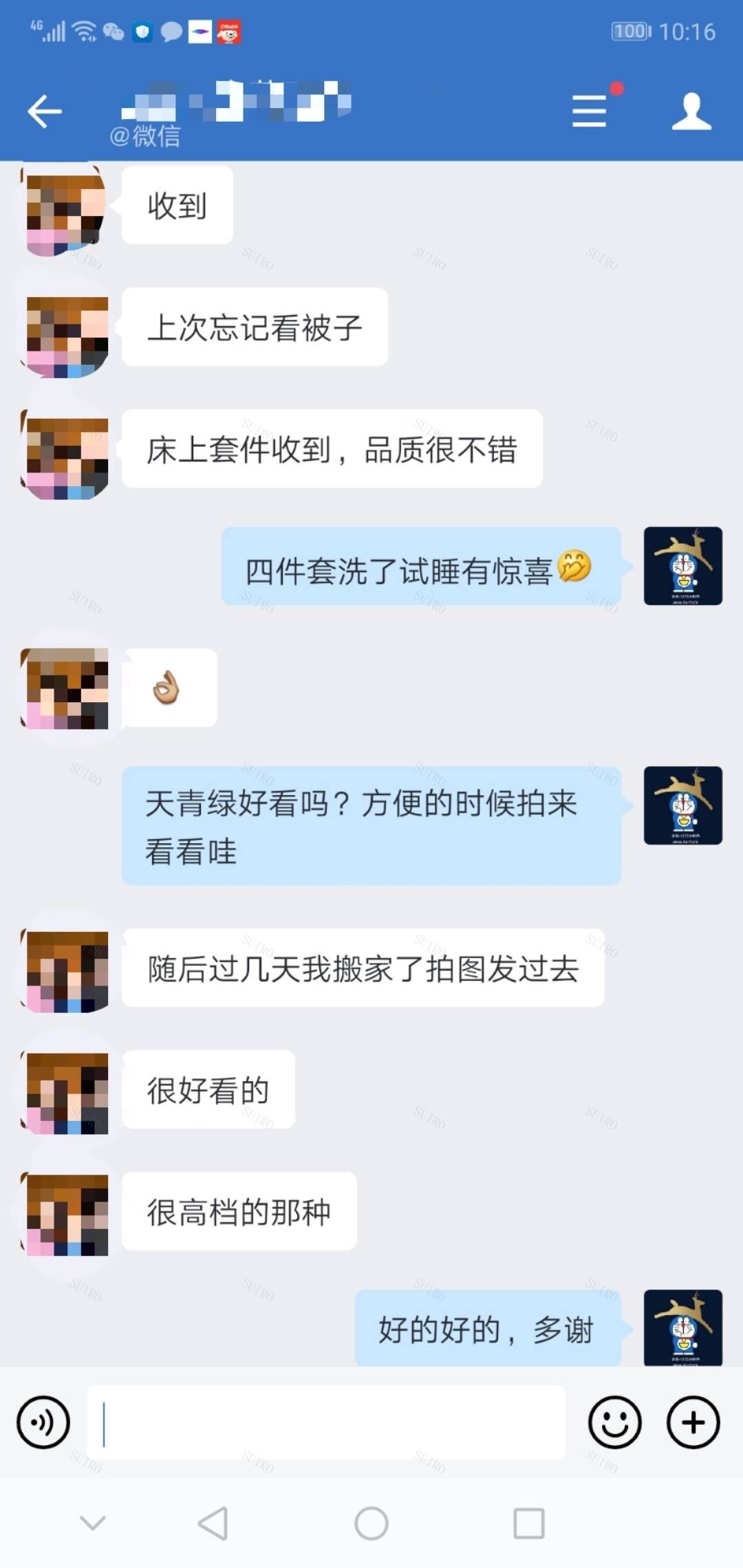
Task: Open the menu with the red dot
Action: click(x=590, y=111)
